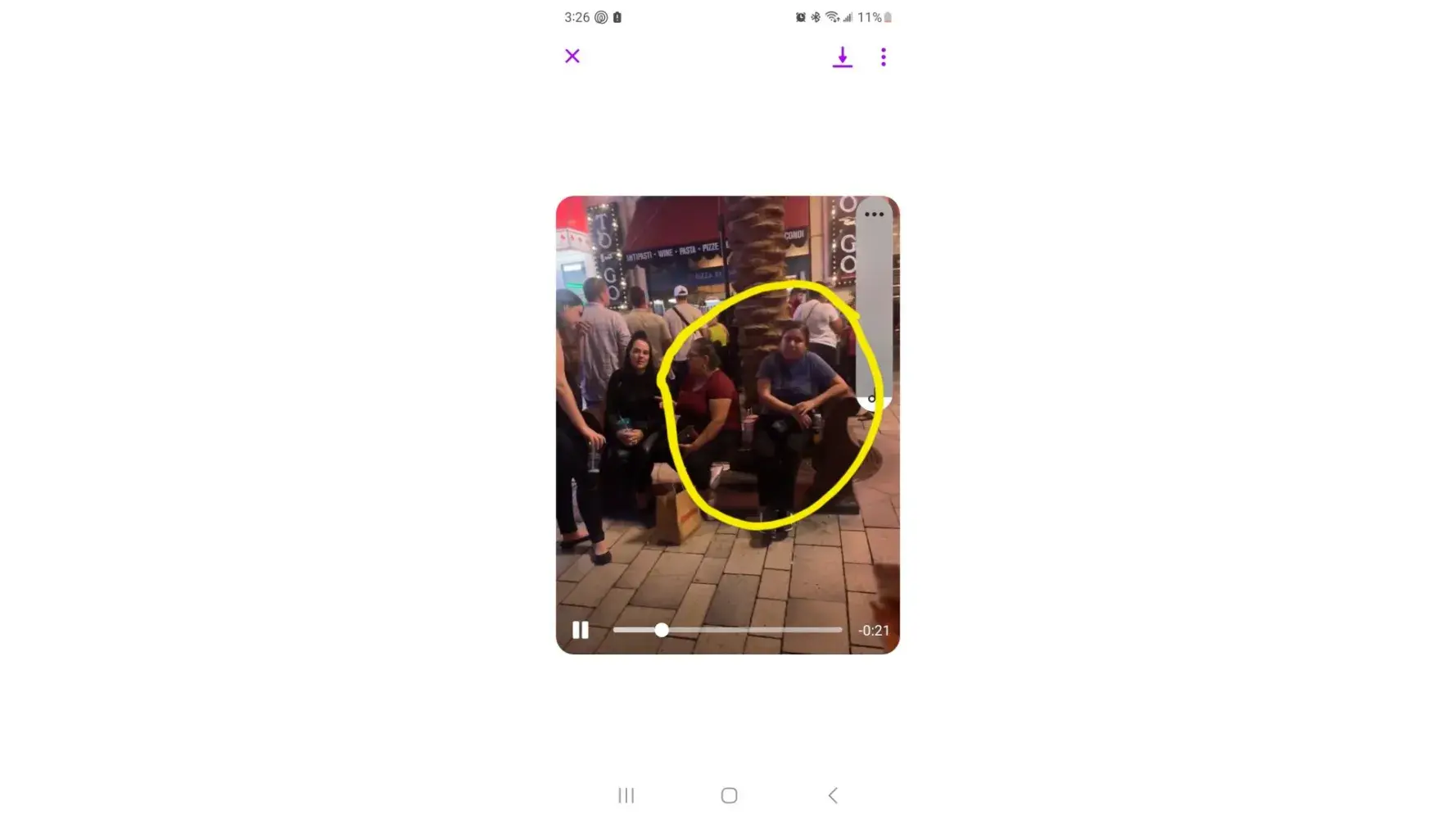This screenshot has width=1456, height=819.
Task: Go back using system navigation
Action: point(833,795)
